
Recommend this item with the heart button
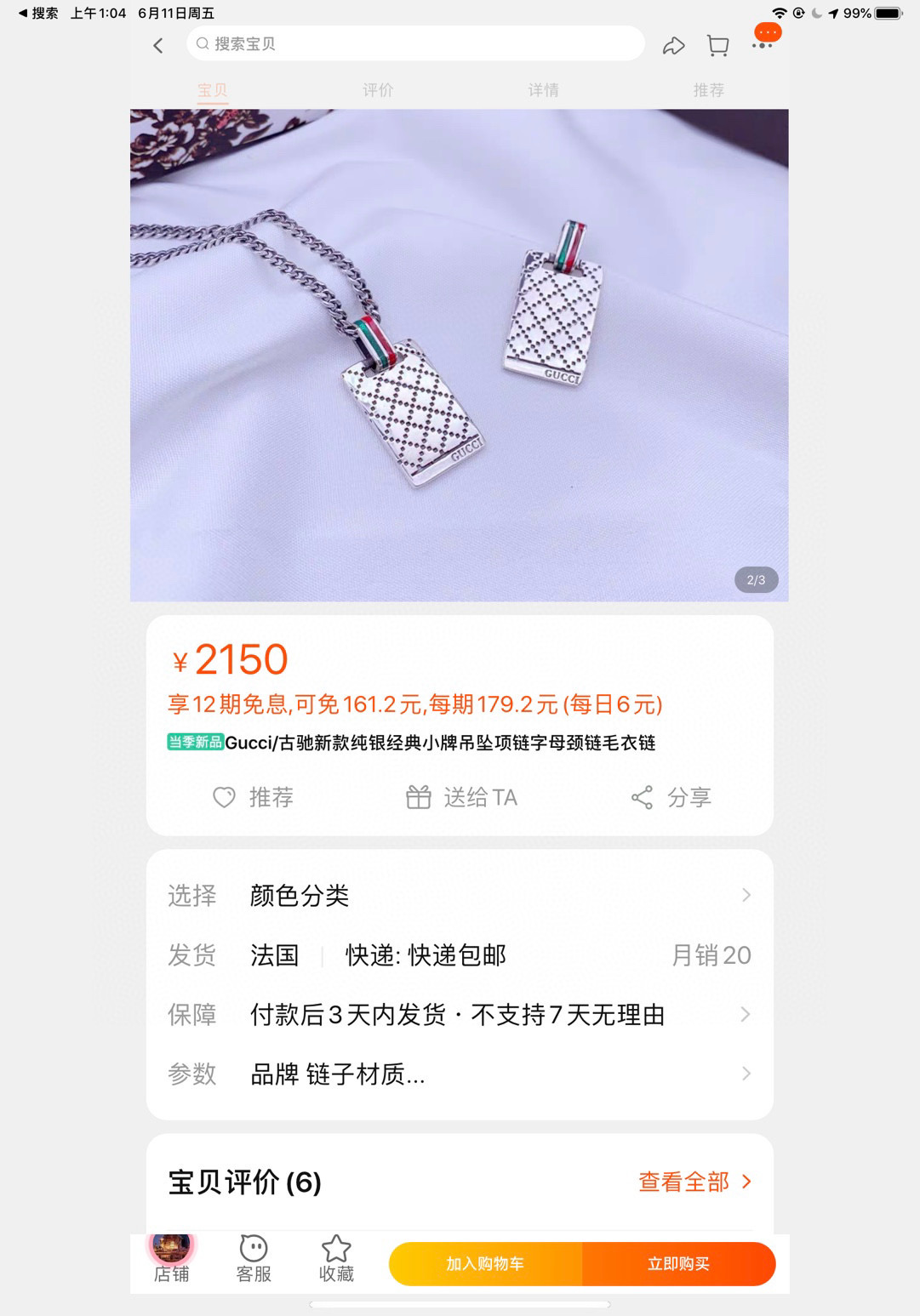point(253,797)
